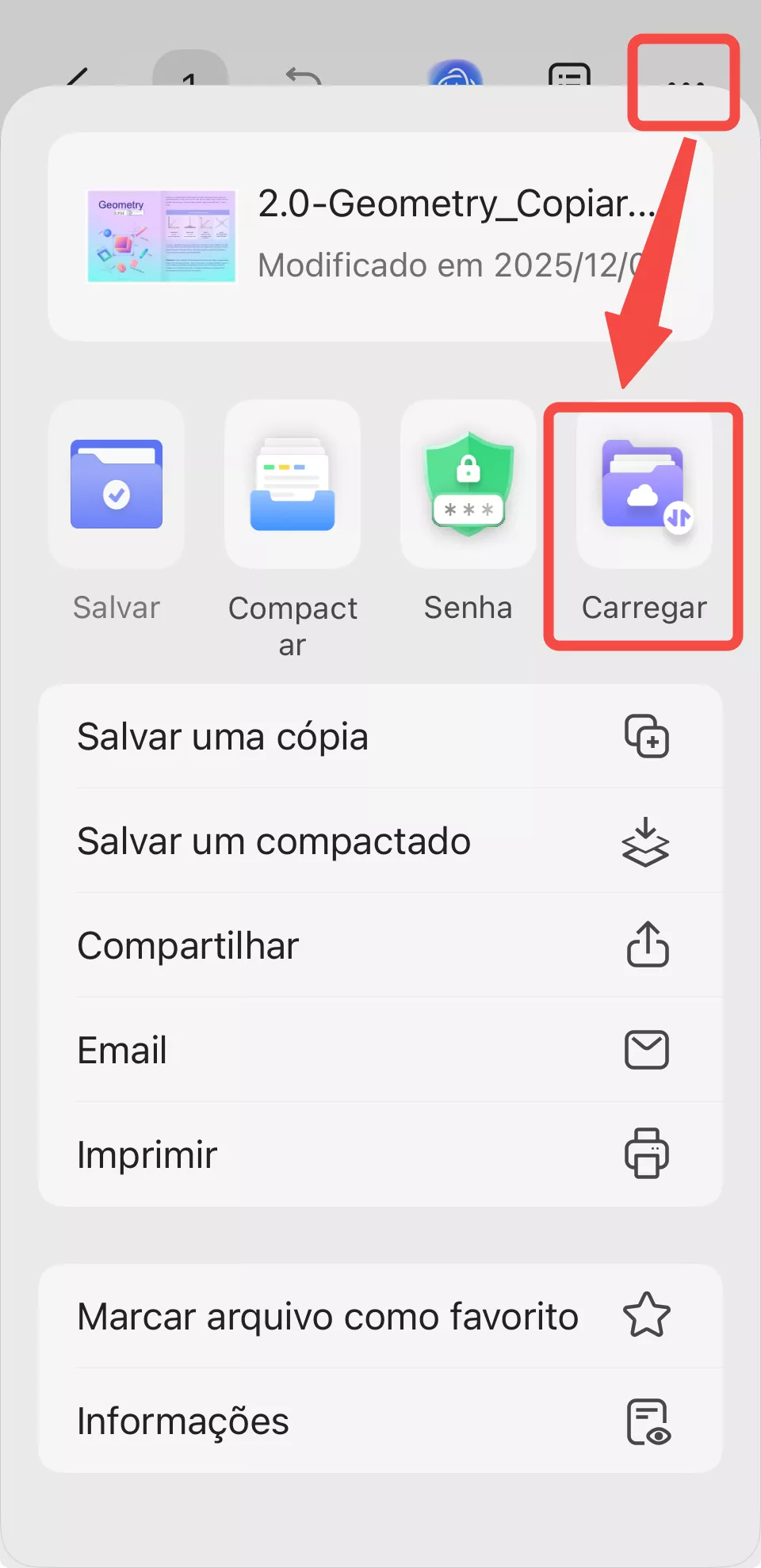Image resolution: width=761 pixels, height=1568 pixels.
Task: Open the Senha password protection icon
Action: pos(468,484)
